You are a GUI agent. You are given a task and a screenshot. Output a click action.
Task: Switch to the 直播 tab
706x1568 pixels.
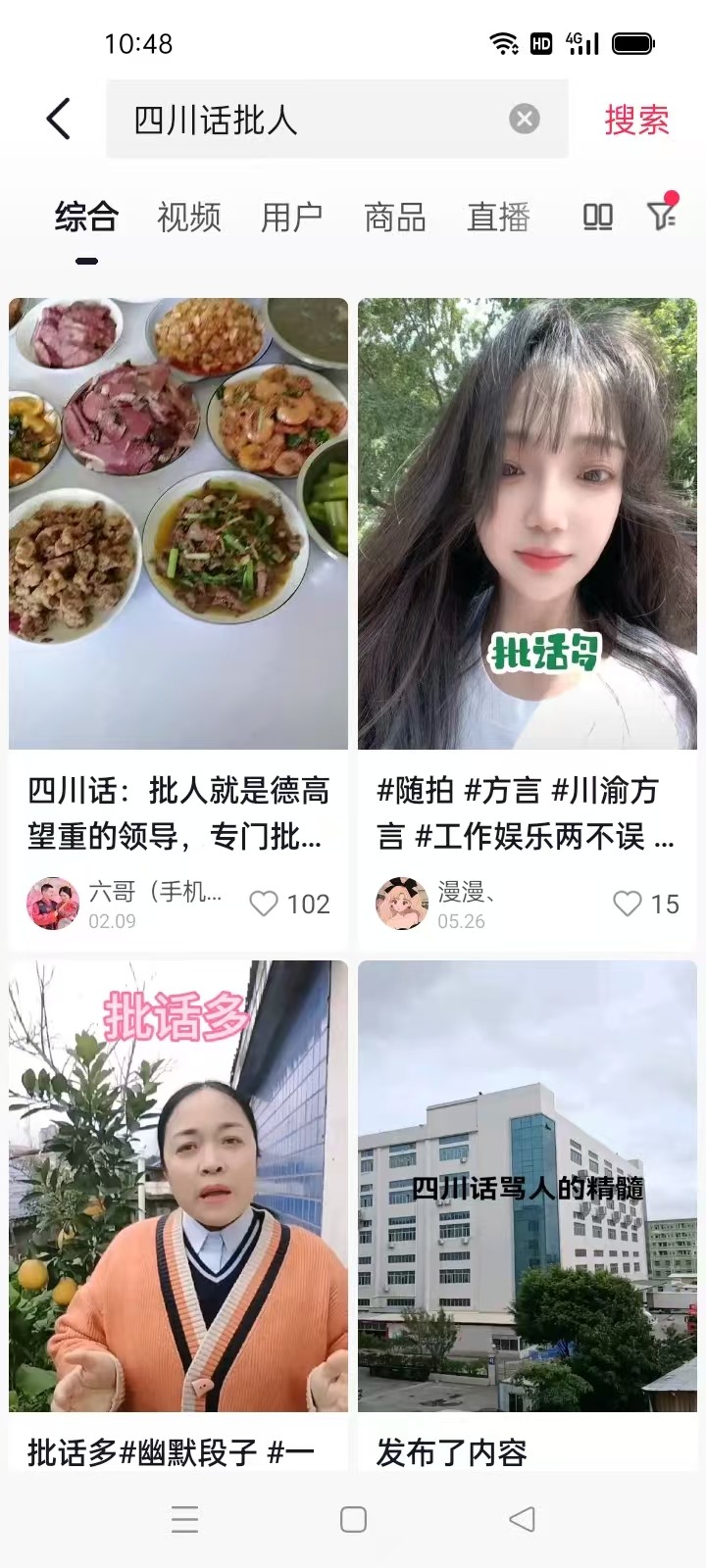[498, 217]
